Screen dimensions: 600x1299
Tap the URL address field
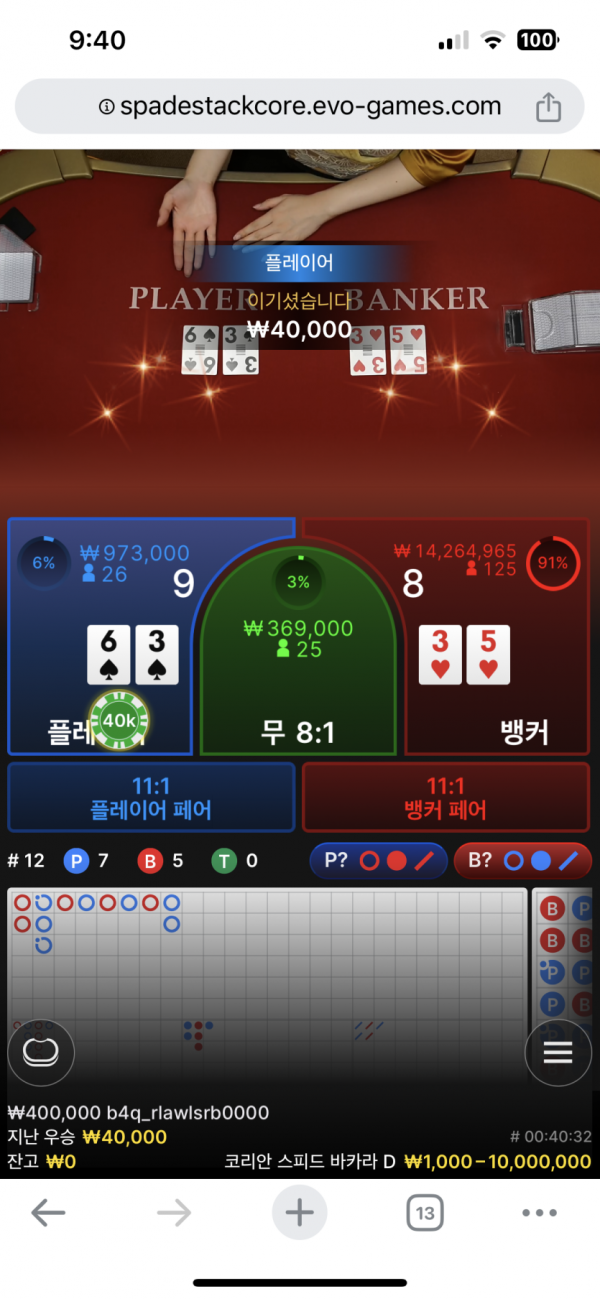tap(300, 106)
